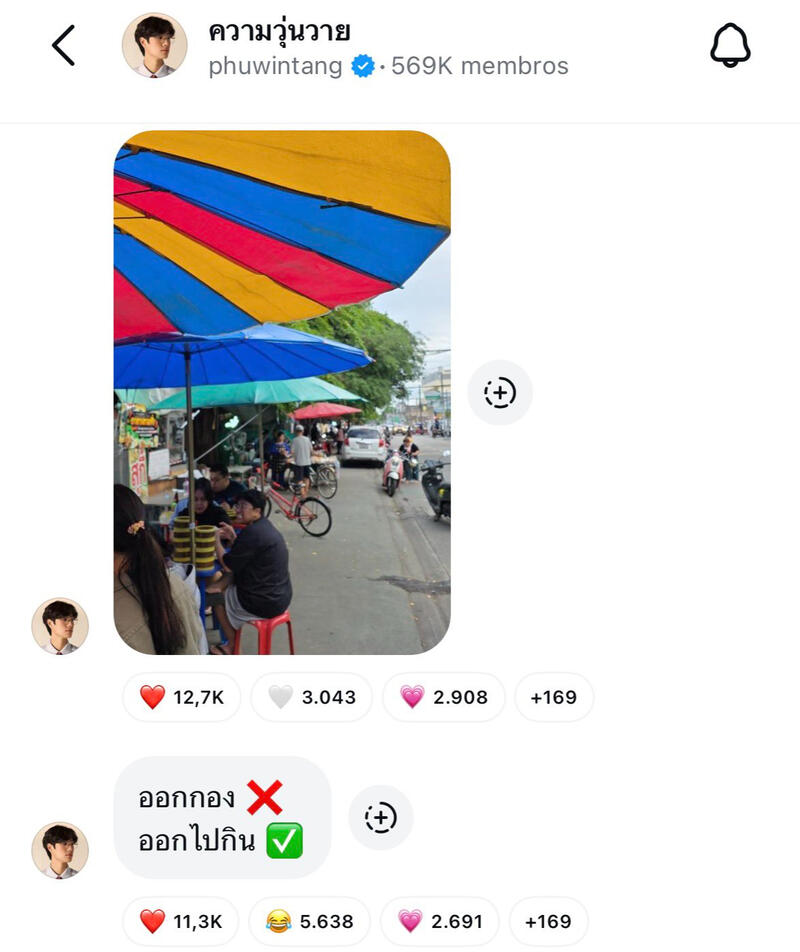Go back using the arrow icon
This screenshot has height=952, width=800.
[63, 46]
